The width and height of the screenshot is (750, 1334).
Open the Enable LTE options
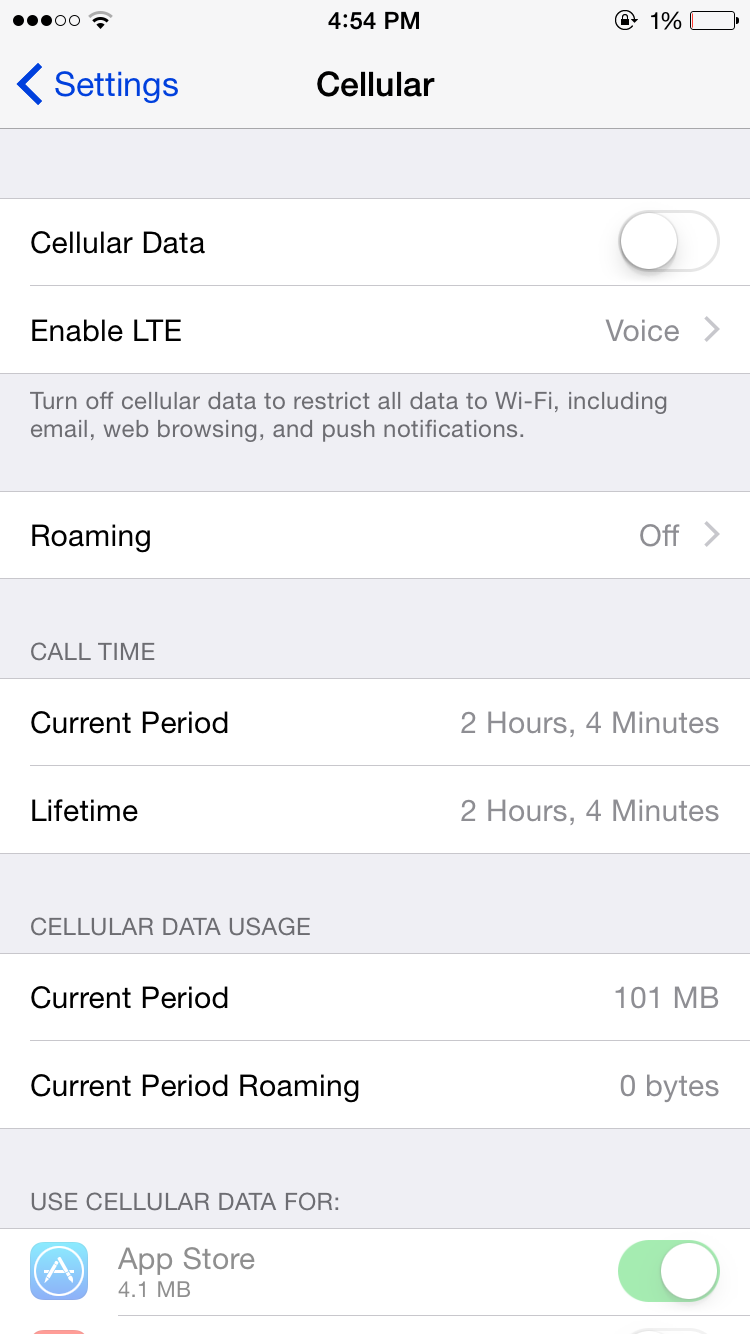pyautogui.click(x=375, y=330)
